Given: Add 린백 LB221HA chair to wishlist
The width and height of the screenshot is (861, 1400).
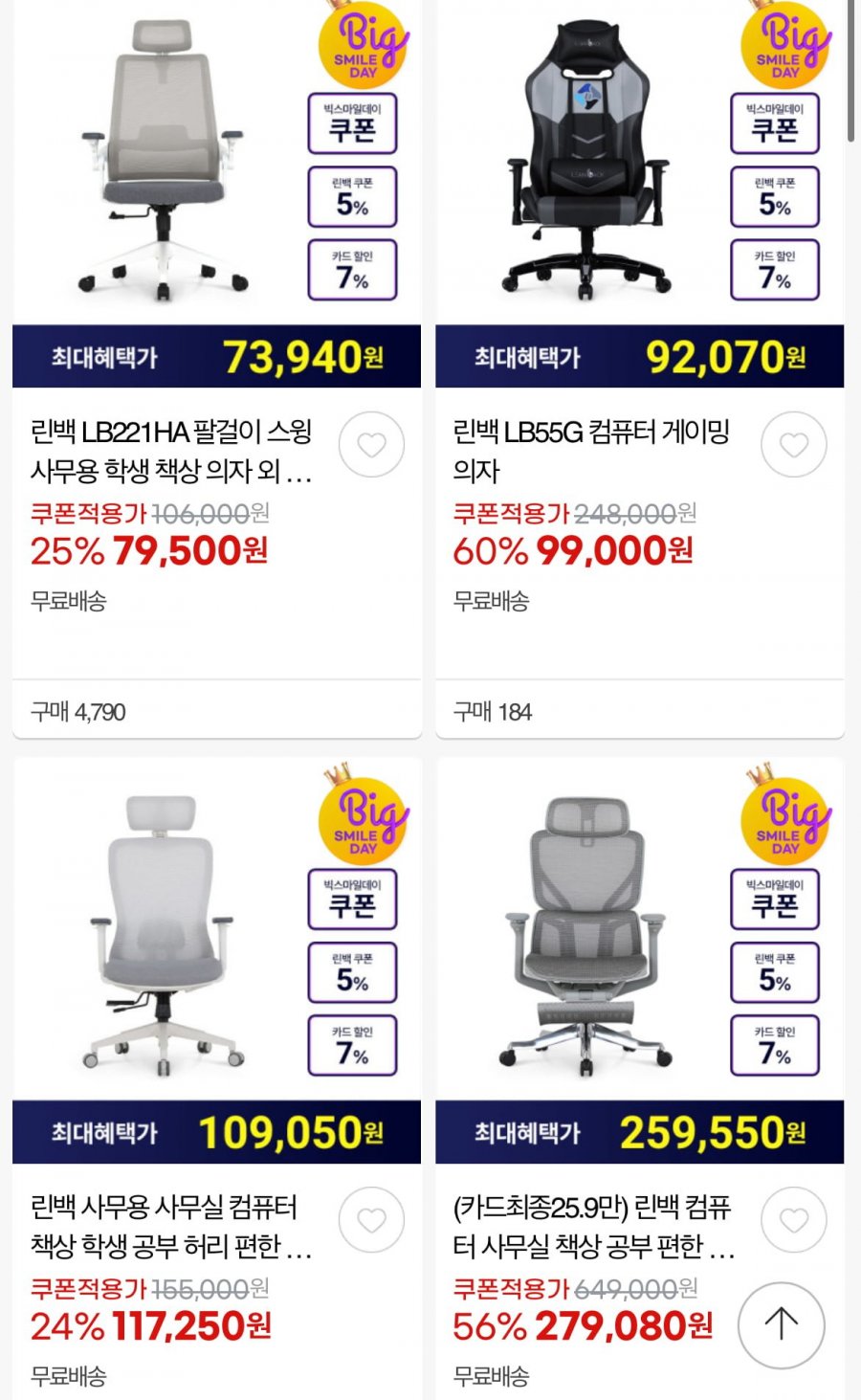Looking at the screenshot, I should click(371, 445).
